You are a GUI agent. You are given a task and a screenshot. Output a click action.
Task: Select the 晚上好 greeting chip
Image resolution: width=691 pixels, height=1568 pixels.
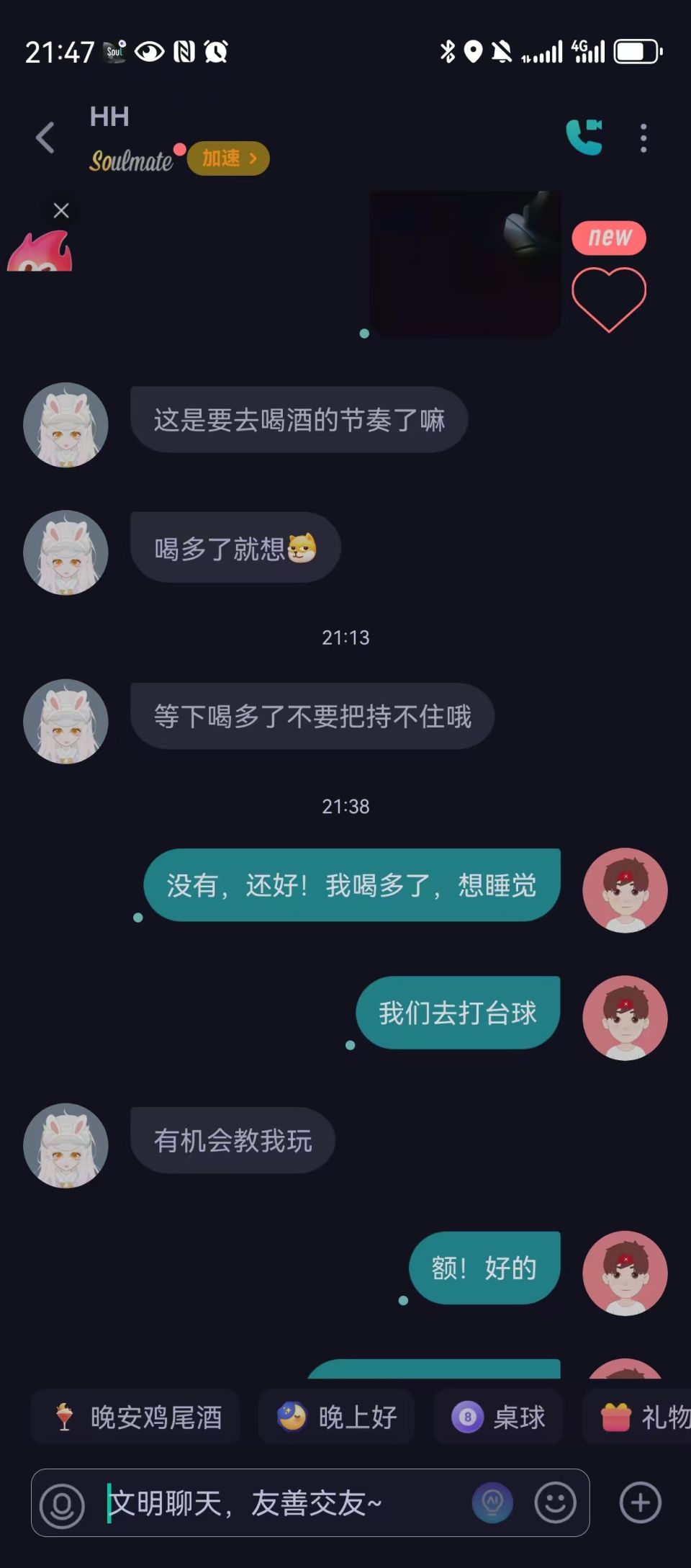click(x=337, y=1417)
